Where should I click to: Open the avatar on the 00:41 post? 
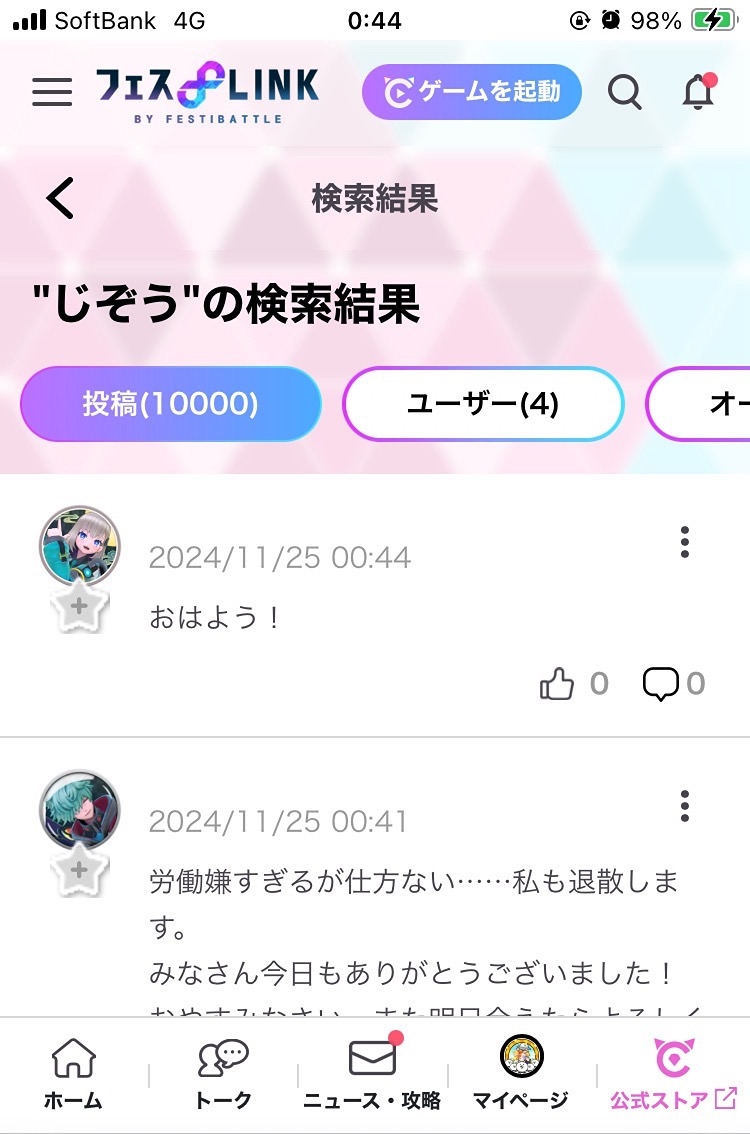(79, 810)
